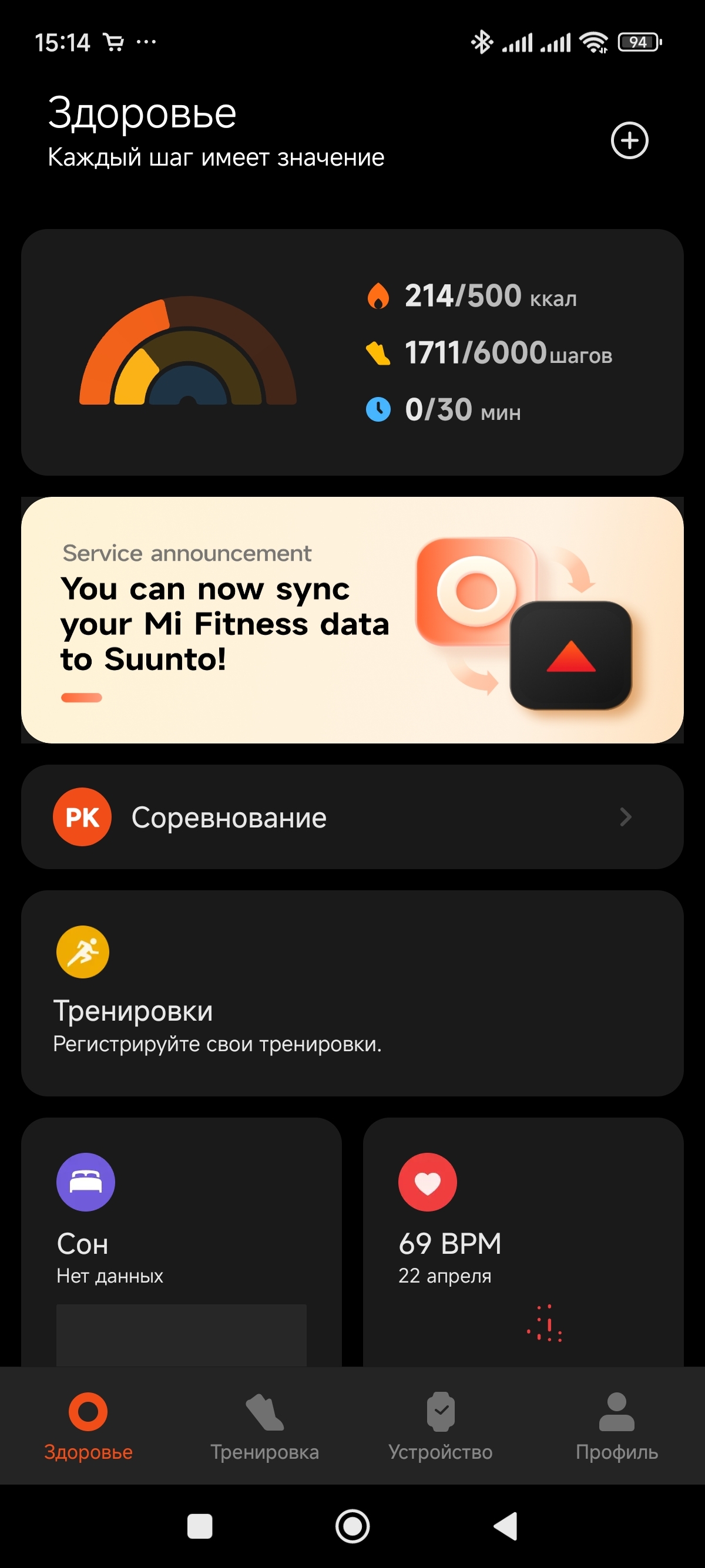The image size is (705, 1568).
Task: Tap the plus icon in the header
Action: (629, 140)
